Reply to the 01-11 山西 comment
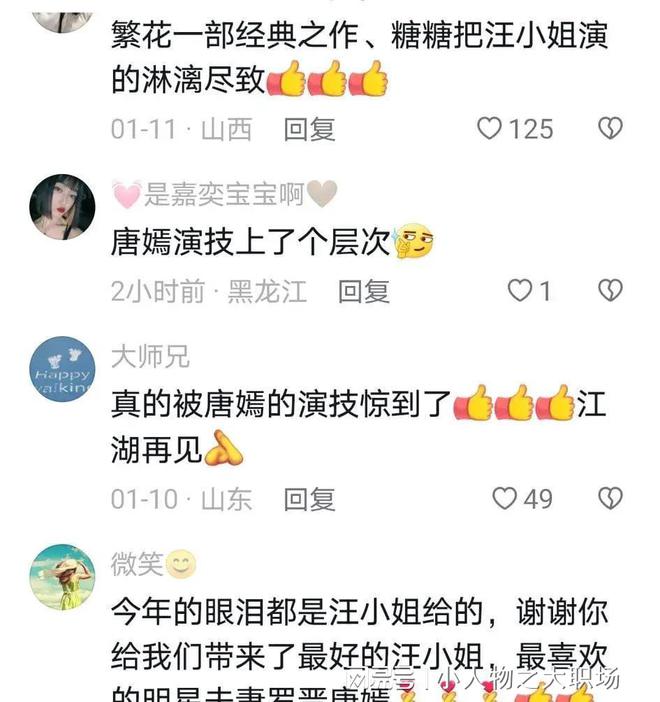Viewport: 660px width, 702px height. [309, 129]
